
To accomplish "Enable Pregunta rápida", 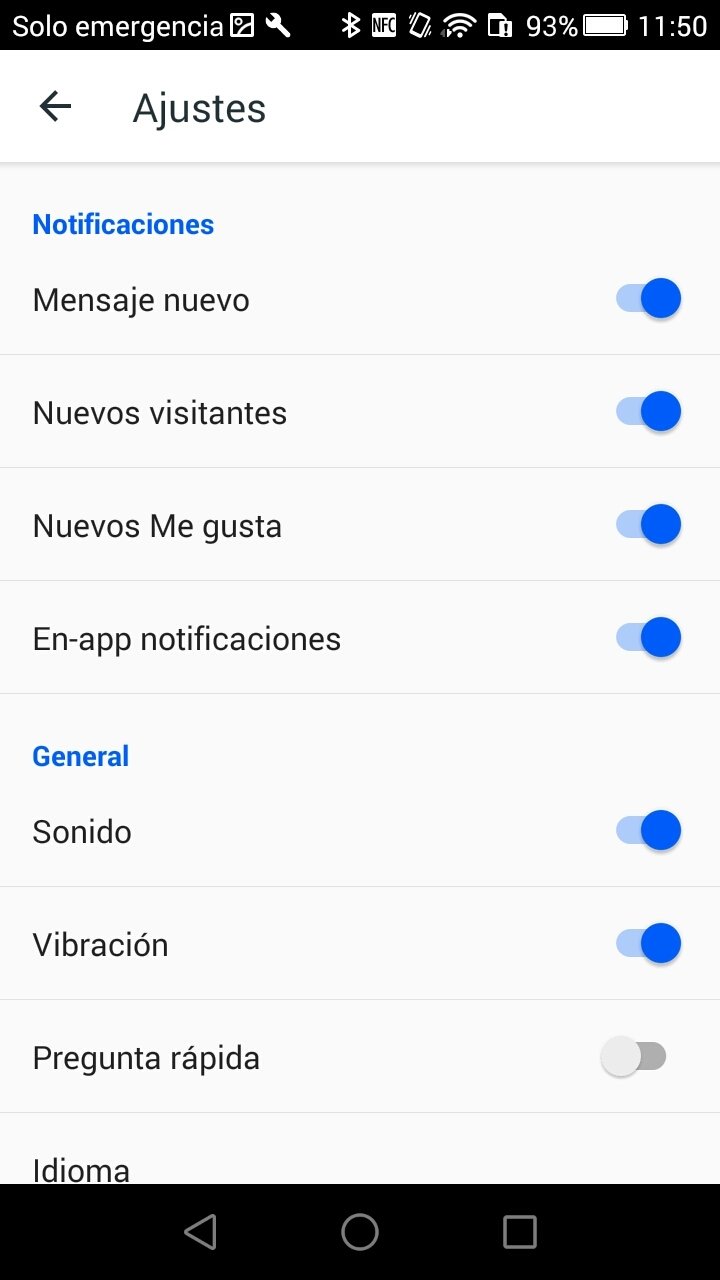I will point(634,1057).
